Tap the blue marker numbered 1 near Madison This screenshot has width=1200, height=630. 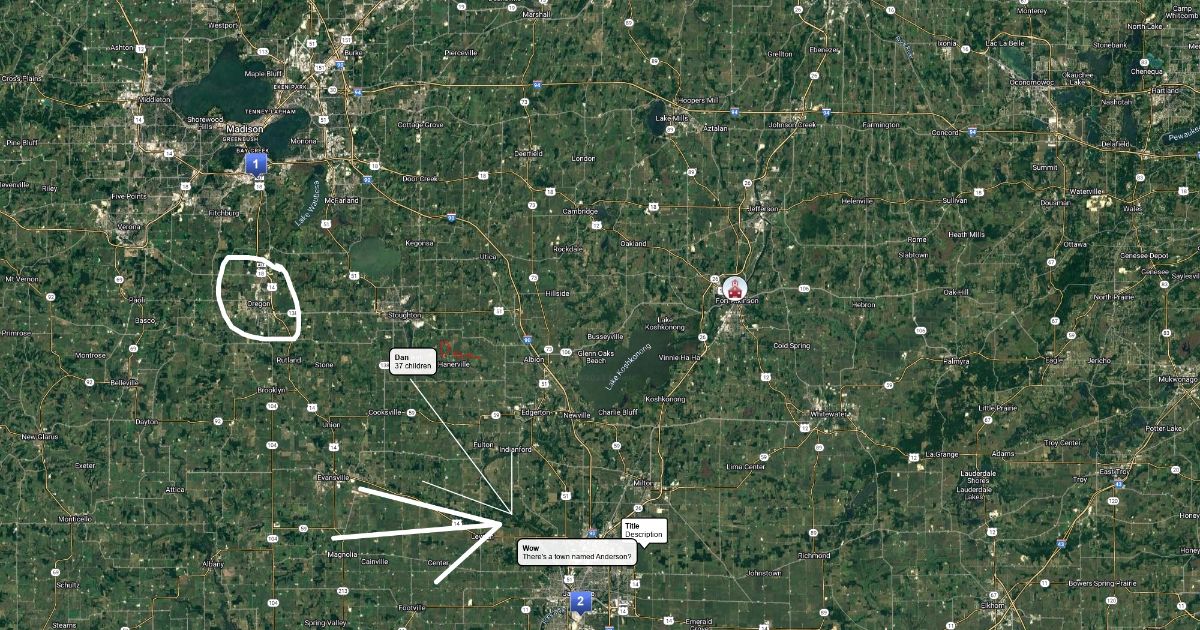[257, 162]
